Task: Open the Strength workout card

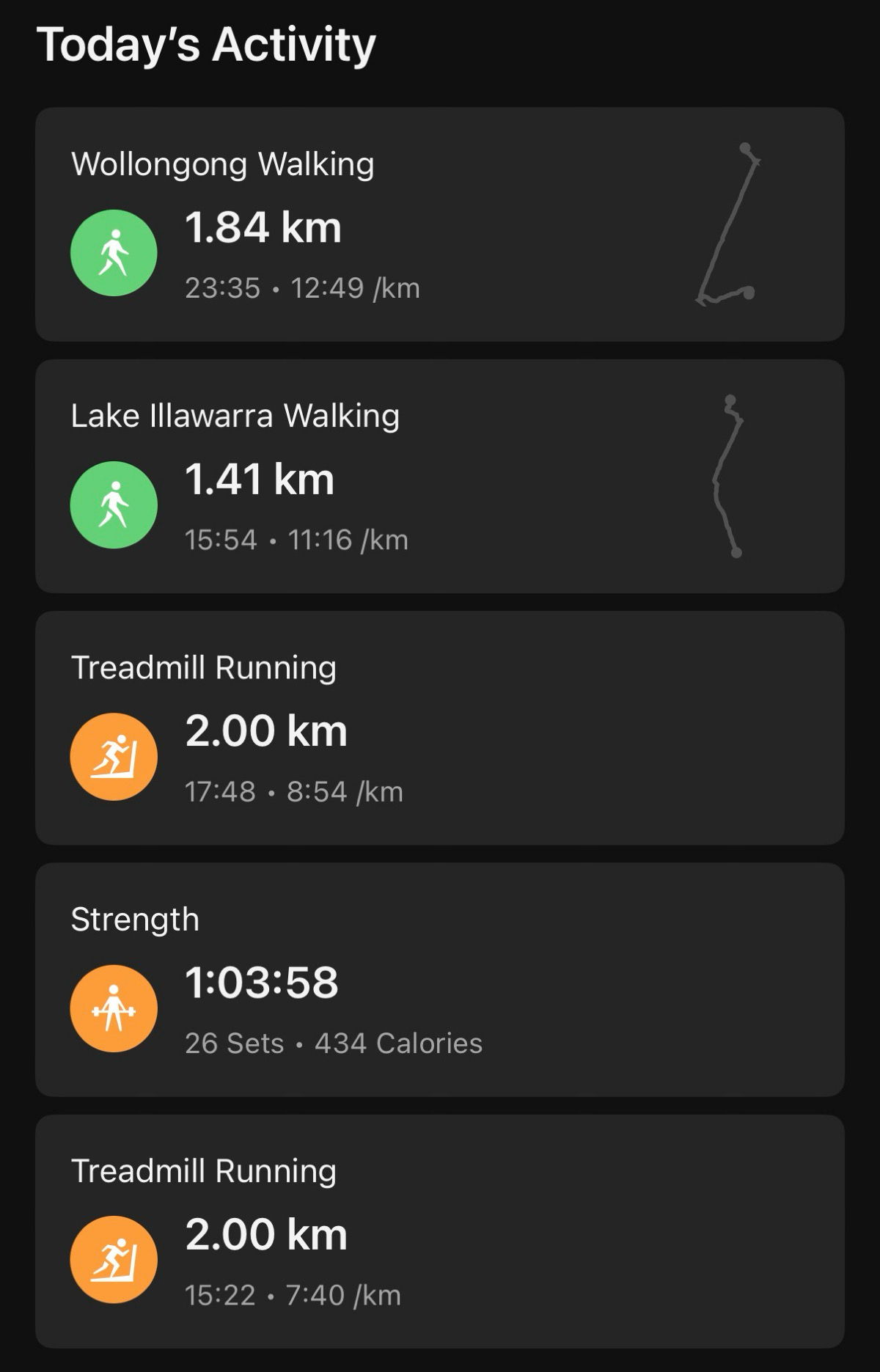Action: pos(440,979)
